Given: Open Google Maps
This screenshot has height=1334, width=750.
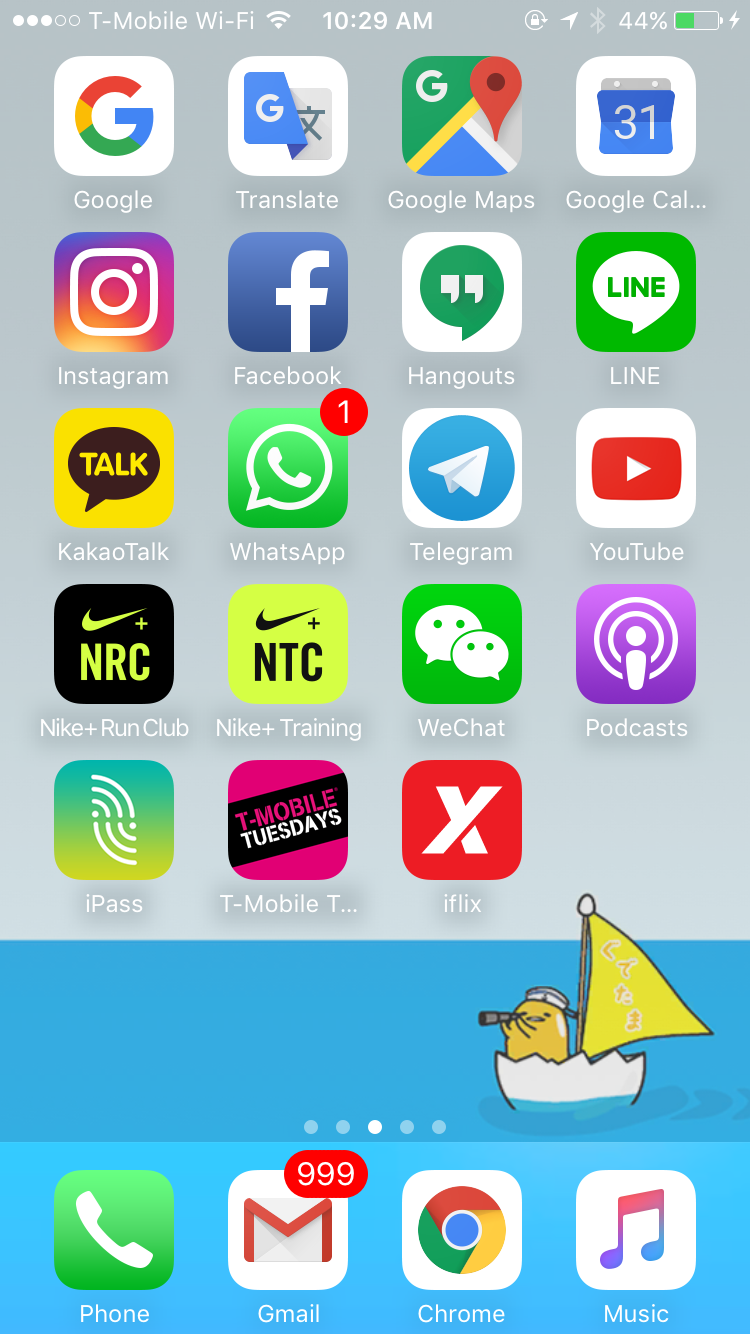Looking at the screenshot, I should 462,116.
